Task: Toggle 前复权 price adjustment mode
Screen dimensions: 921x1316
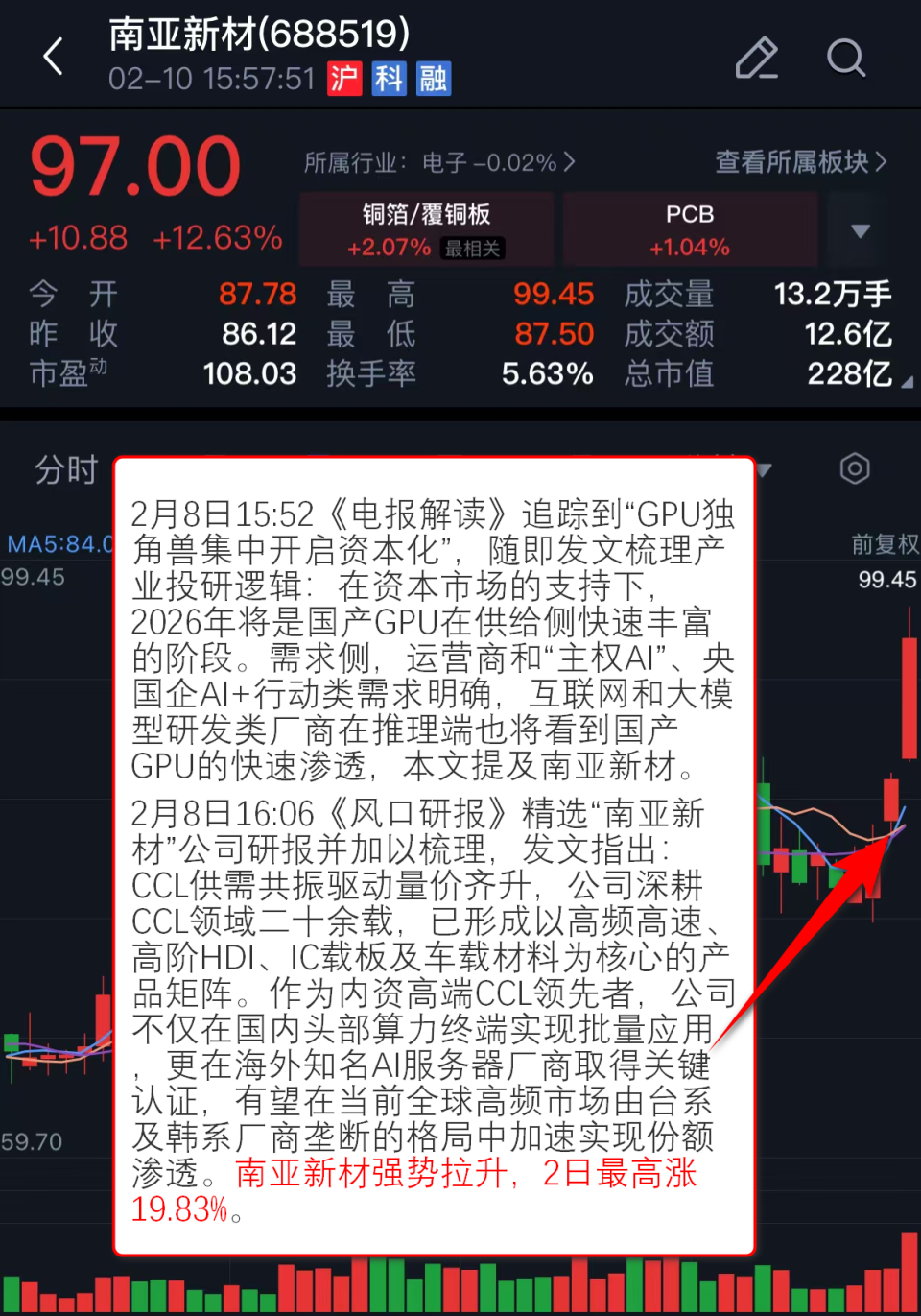Action: (x=885, y=543)
